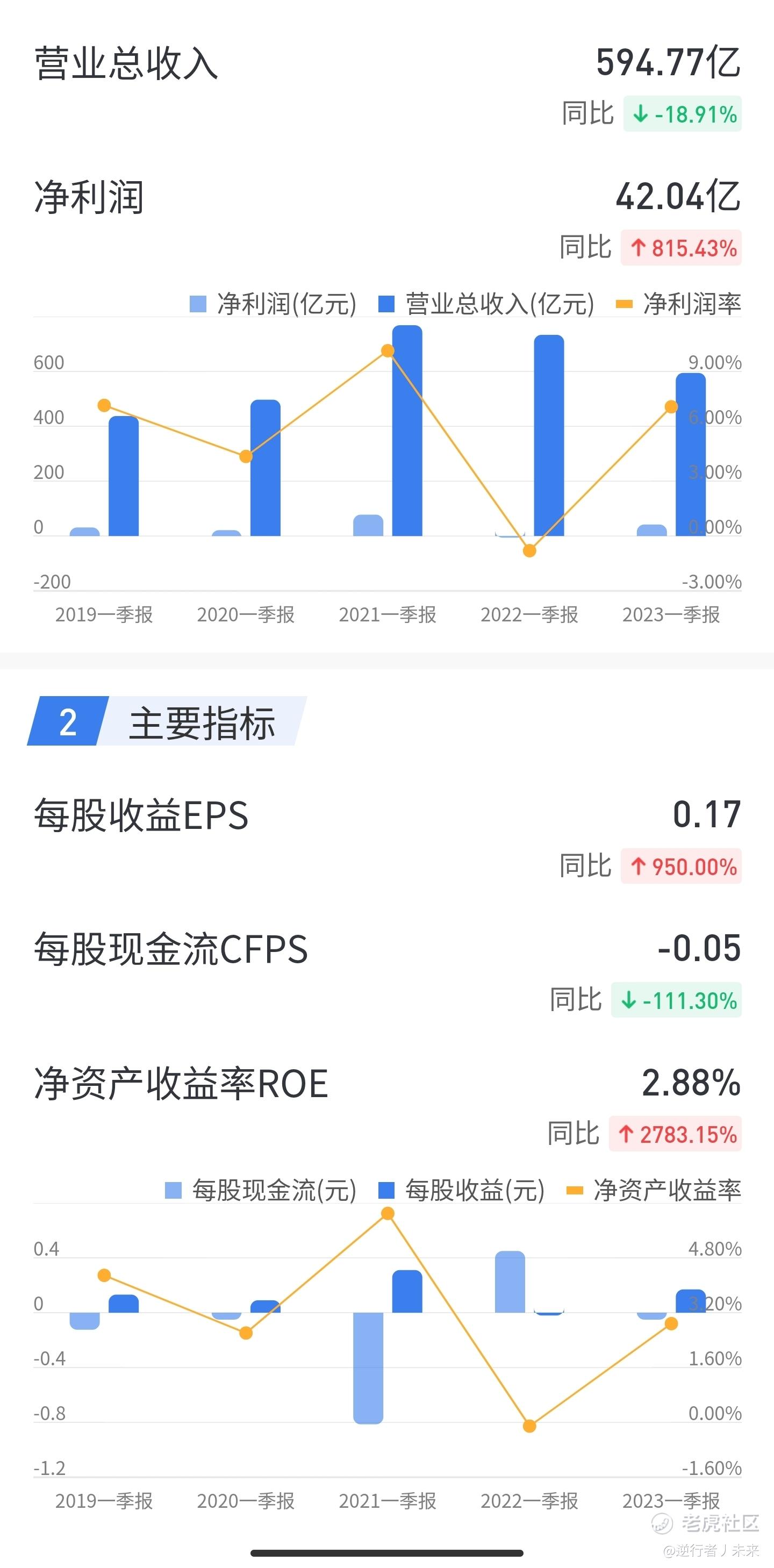Toggle the 营业总收入(亿元) legend series

point(486,304)
